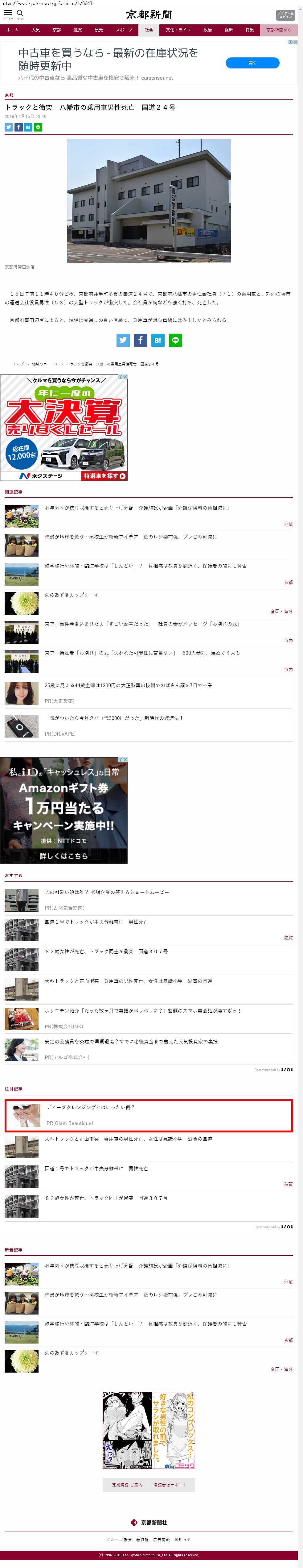The width and height of the screenshot is (303, 1568).
Task: Open the search icon in header
Action: click(20, 13)
